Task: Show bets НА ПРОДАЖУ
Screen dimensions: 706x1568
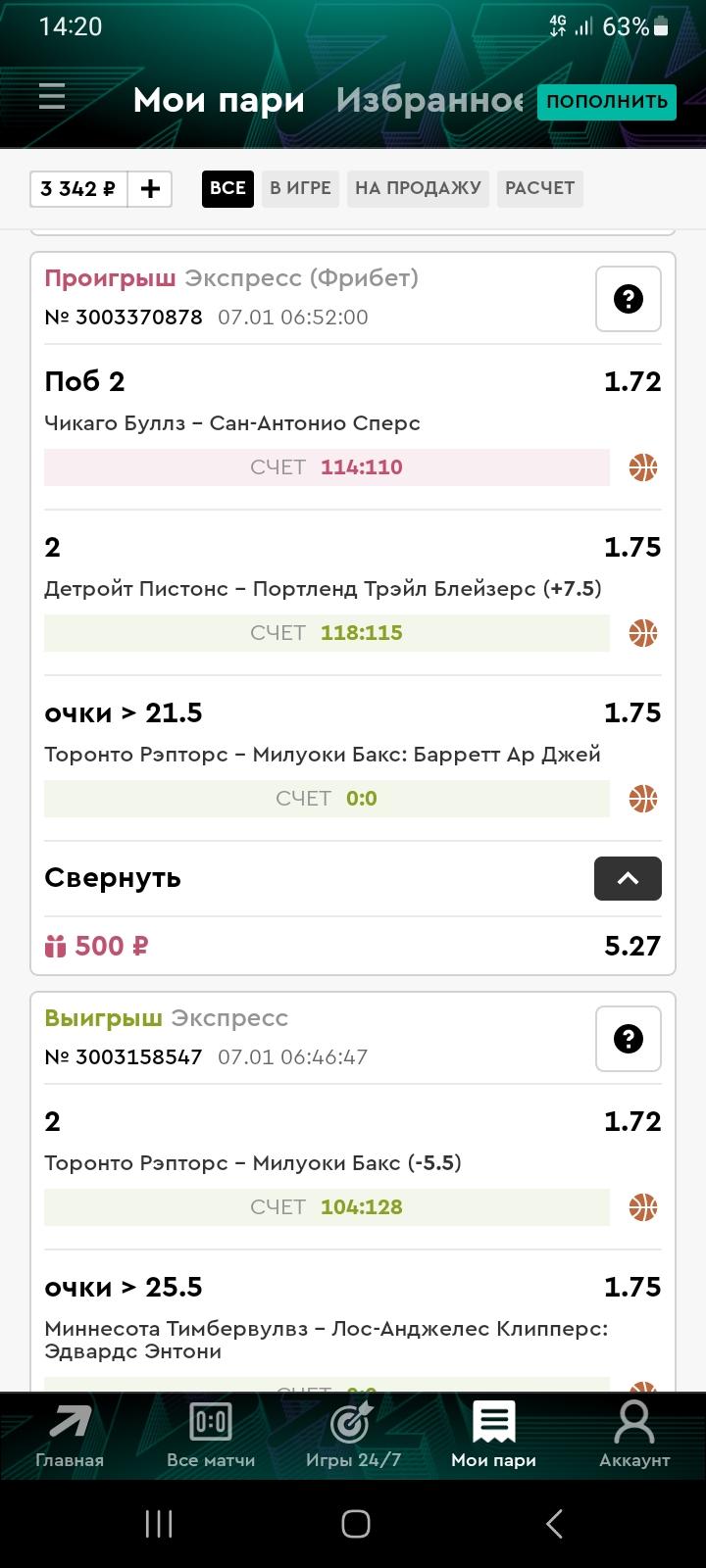Action: click(418, 188)
